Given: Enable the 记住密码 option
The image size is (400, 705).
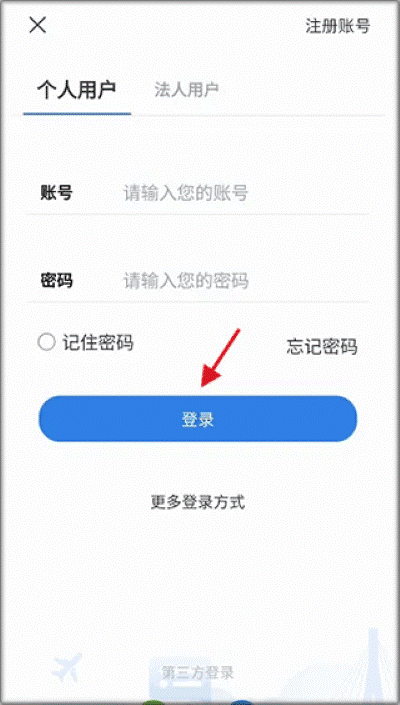Looking at the screenshot, I should 85,343.
